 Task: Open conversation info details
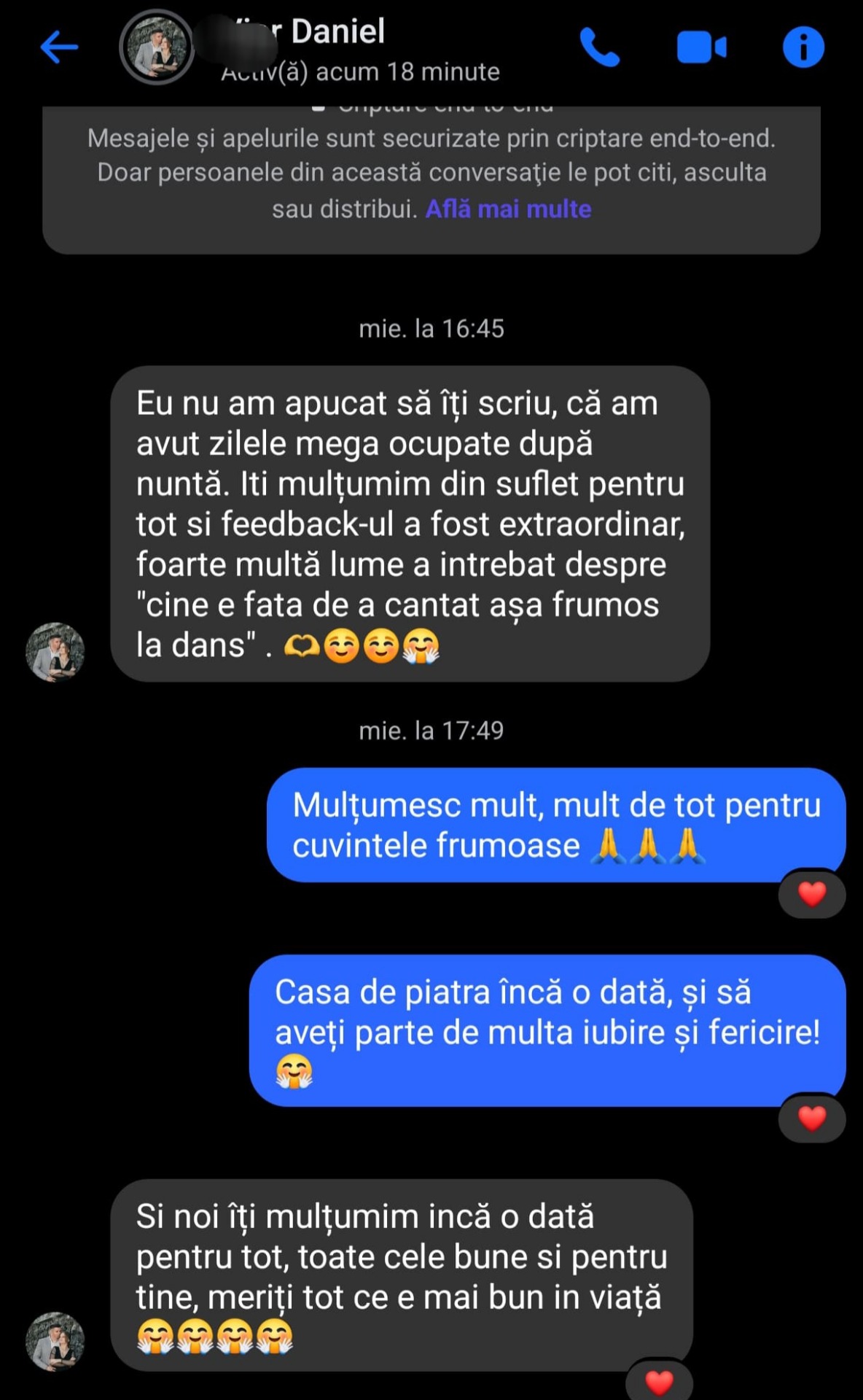click(803, 47)
